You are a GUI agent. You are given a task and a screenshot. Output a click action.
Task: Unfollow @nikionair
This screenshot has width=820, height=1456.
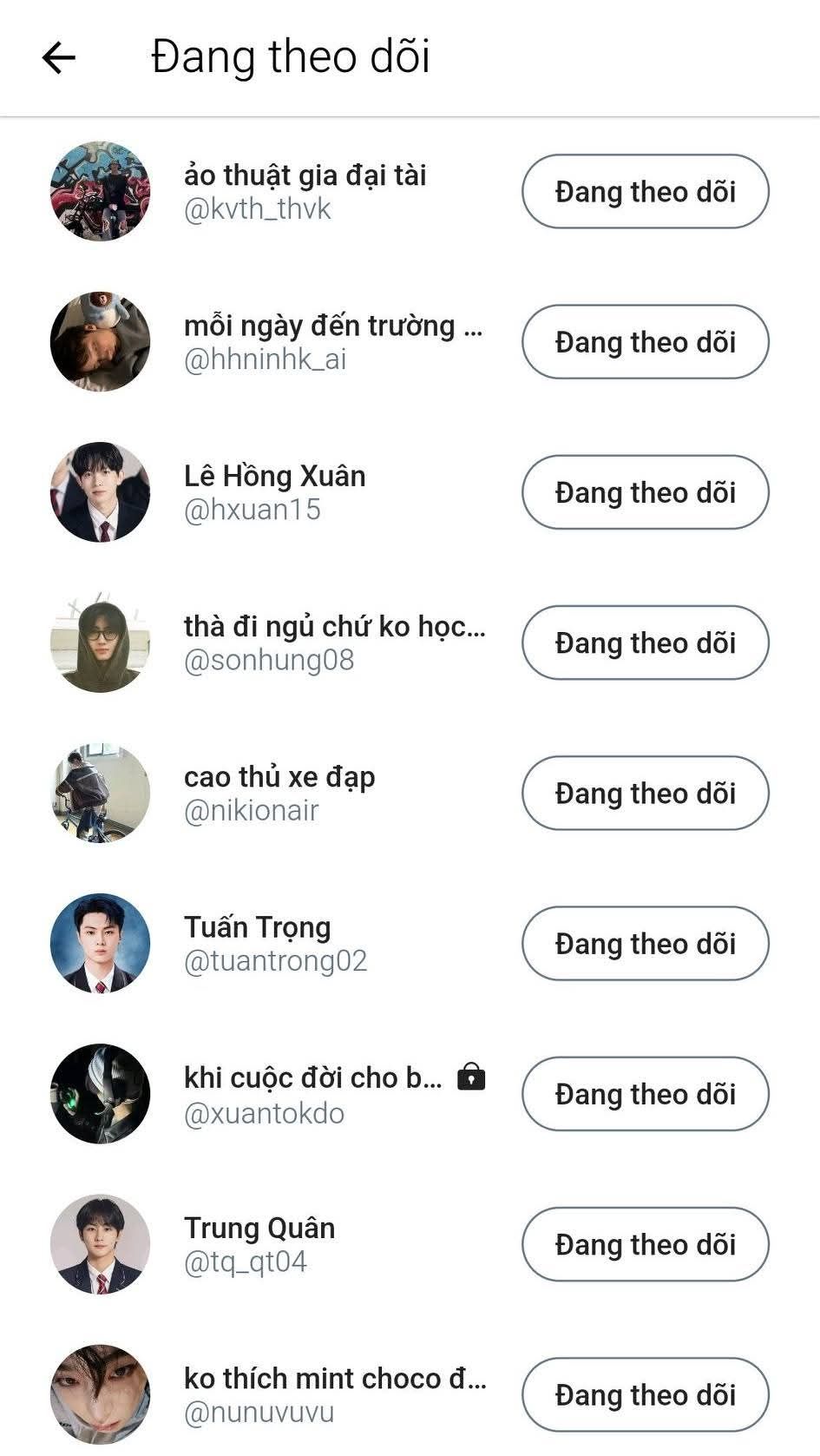coord(645,793)
